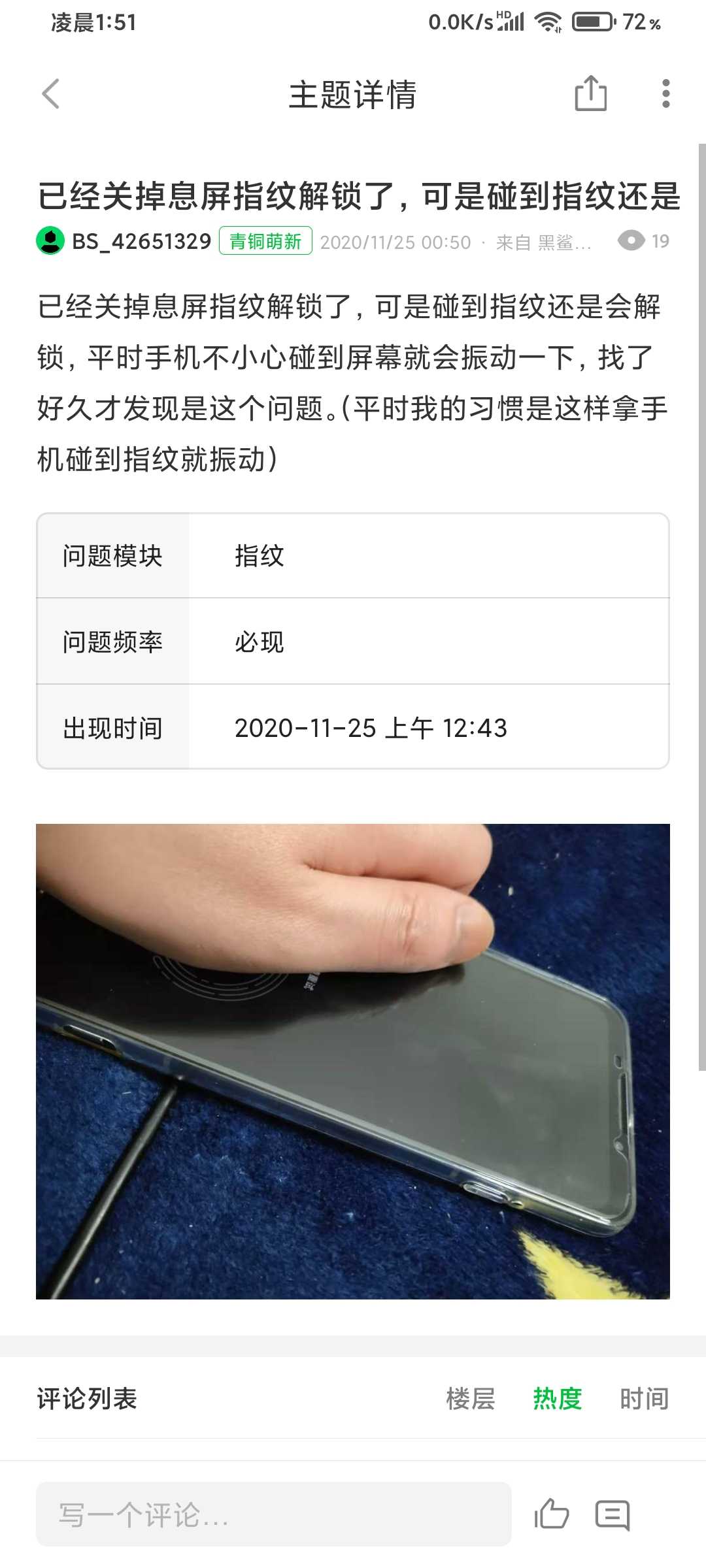706x1568 pixels.
Task: Share this topic via share icon
Action: (591, 93)
